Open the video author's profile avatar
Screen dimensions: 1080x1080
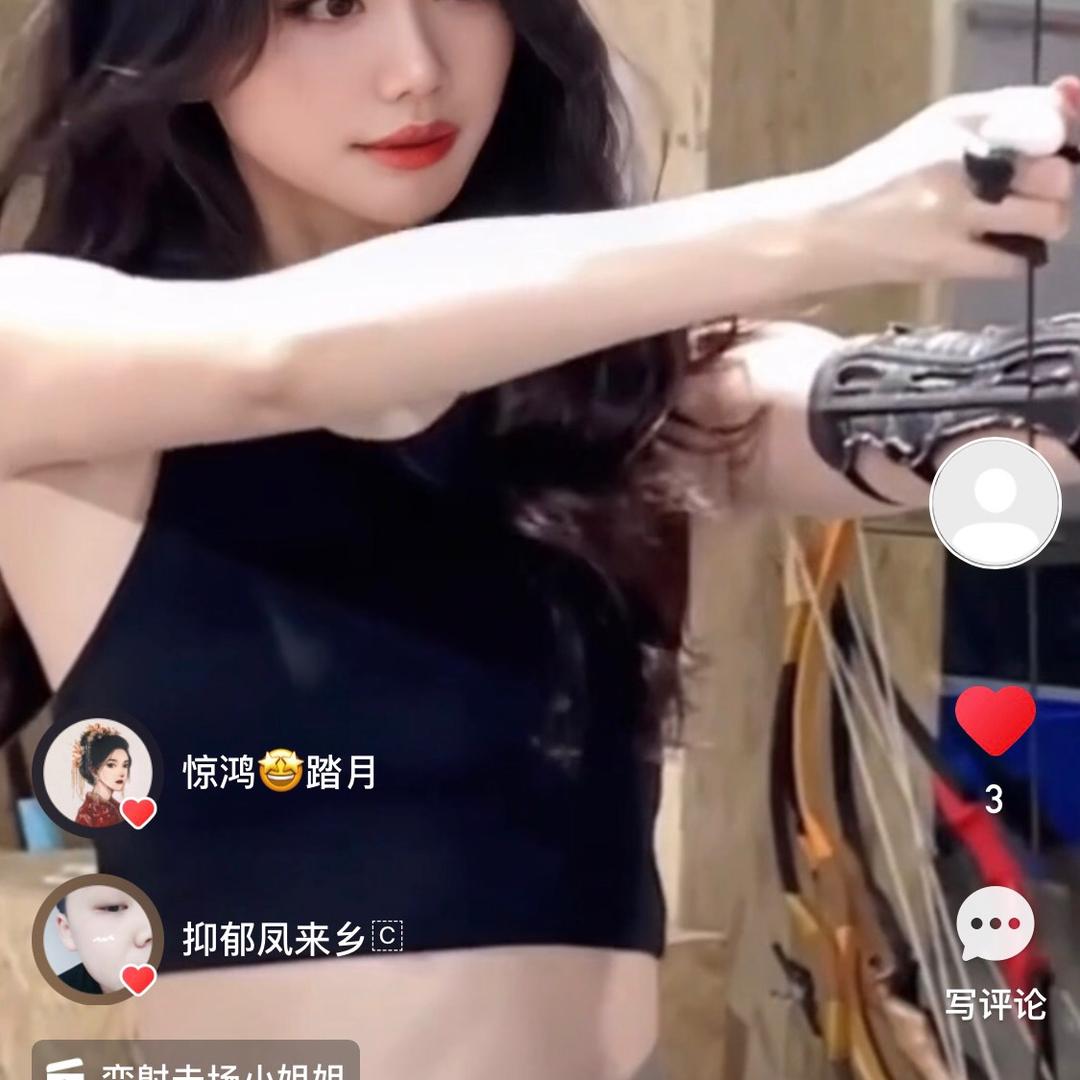pos(995,503)
